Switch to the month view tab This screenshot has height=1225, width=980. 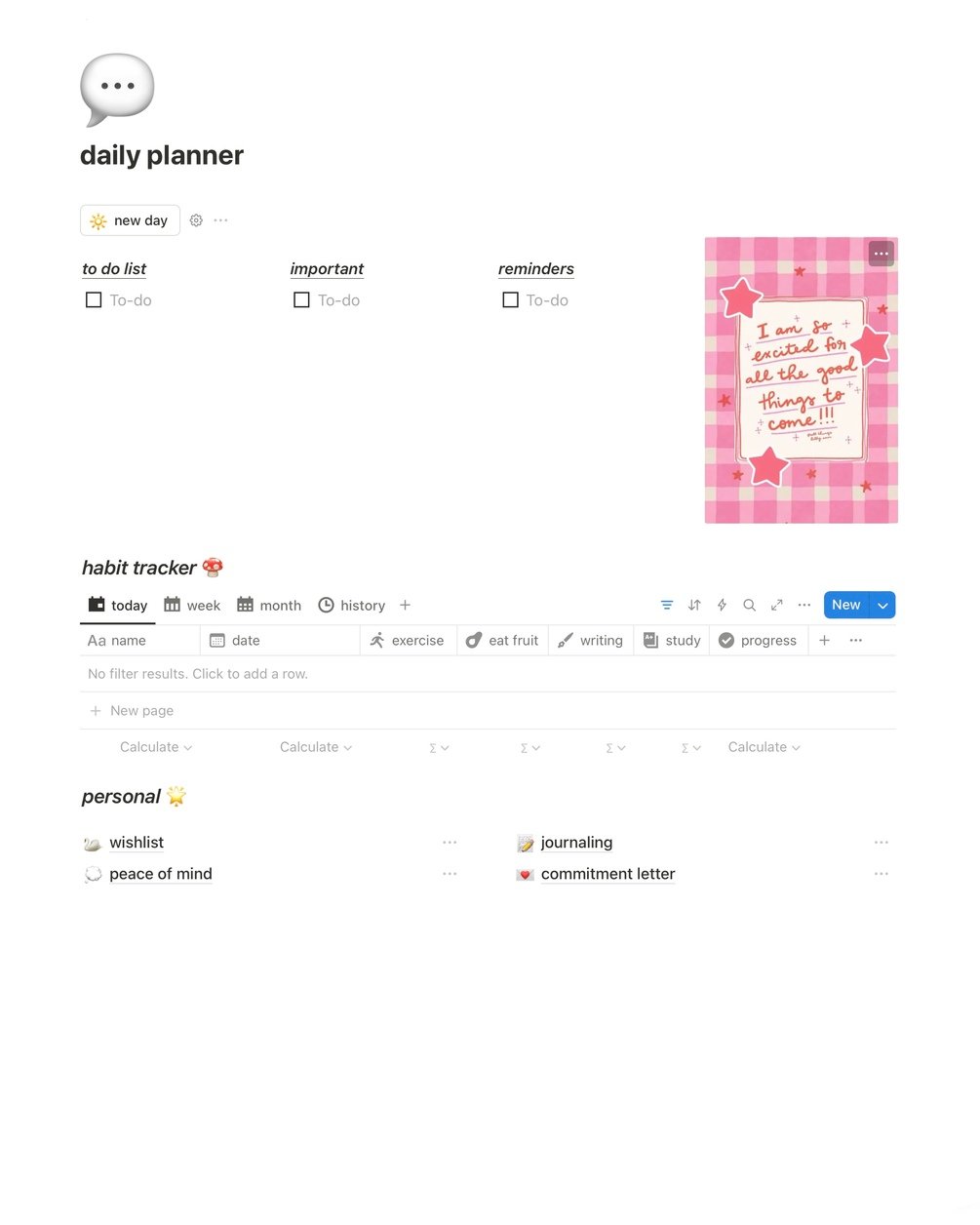point(269,606)
